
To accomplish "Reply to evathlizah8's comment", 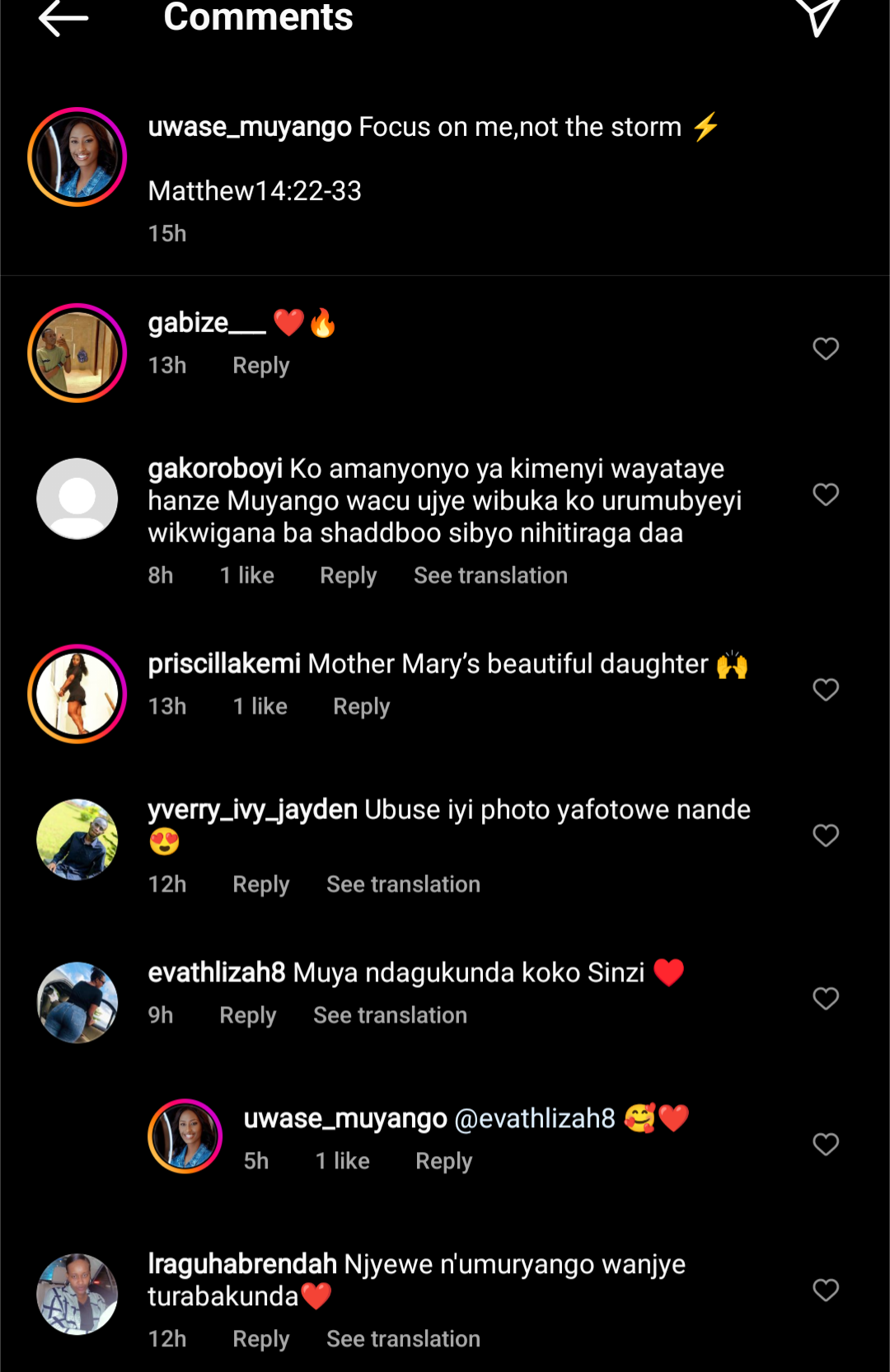I will pos(247,1015).
